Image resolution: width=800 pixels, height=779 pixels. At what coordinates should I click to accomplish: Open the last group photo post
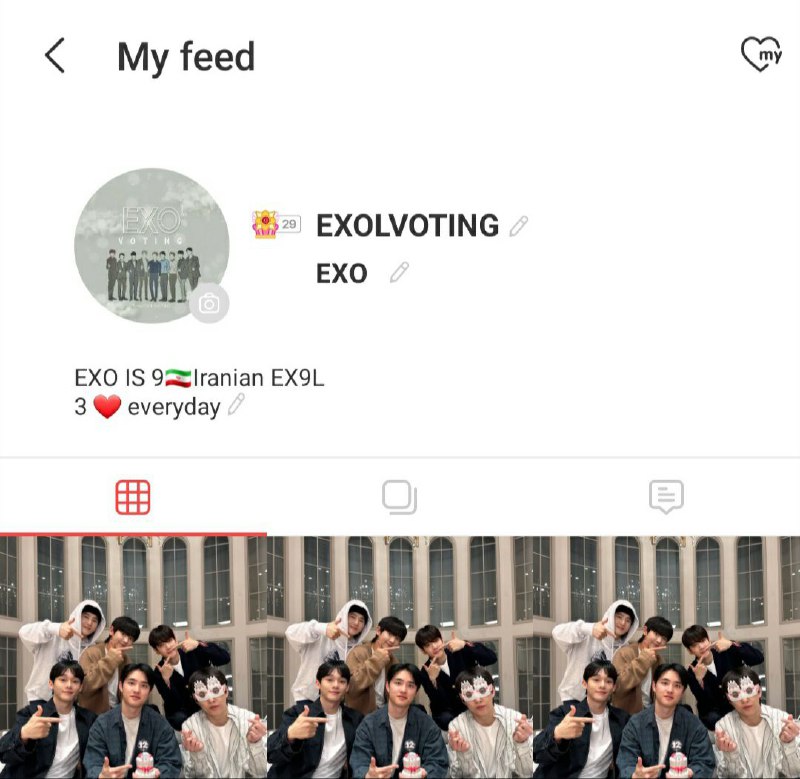[x=667, y=657]
